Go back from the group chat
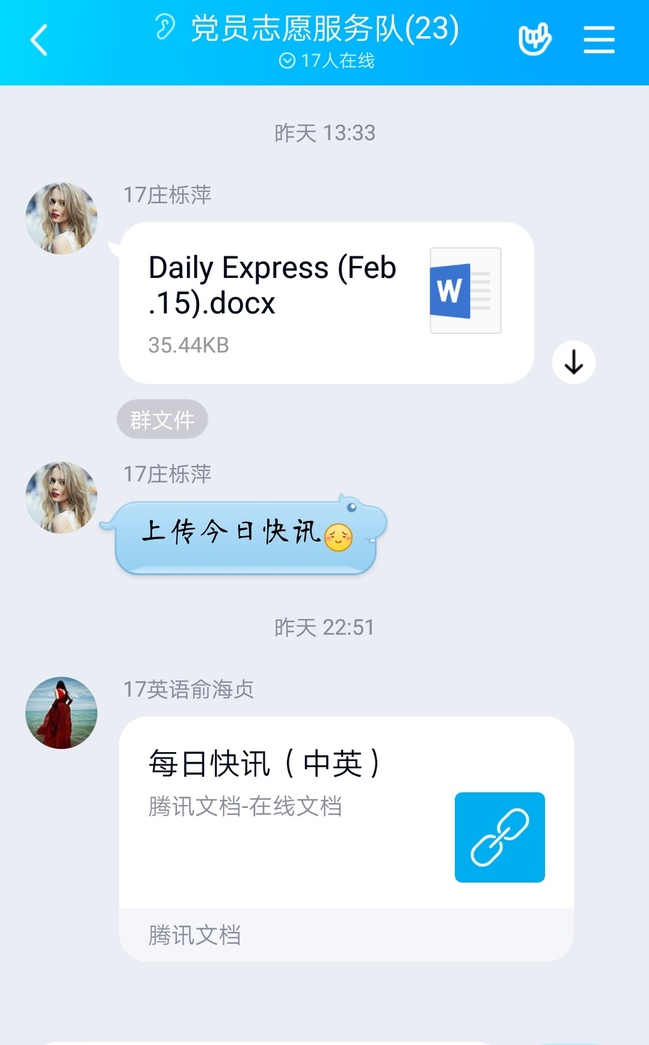 tap(38, 41)
